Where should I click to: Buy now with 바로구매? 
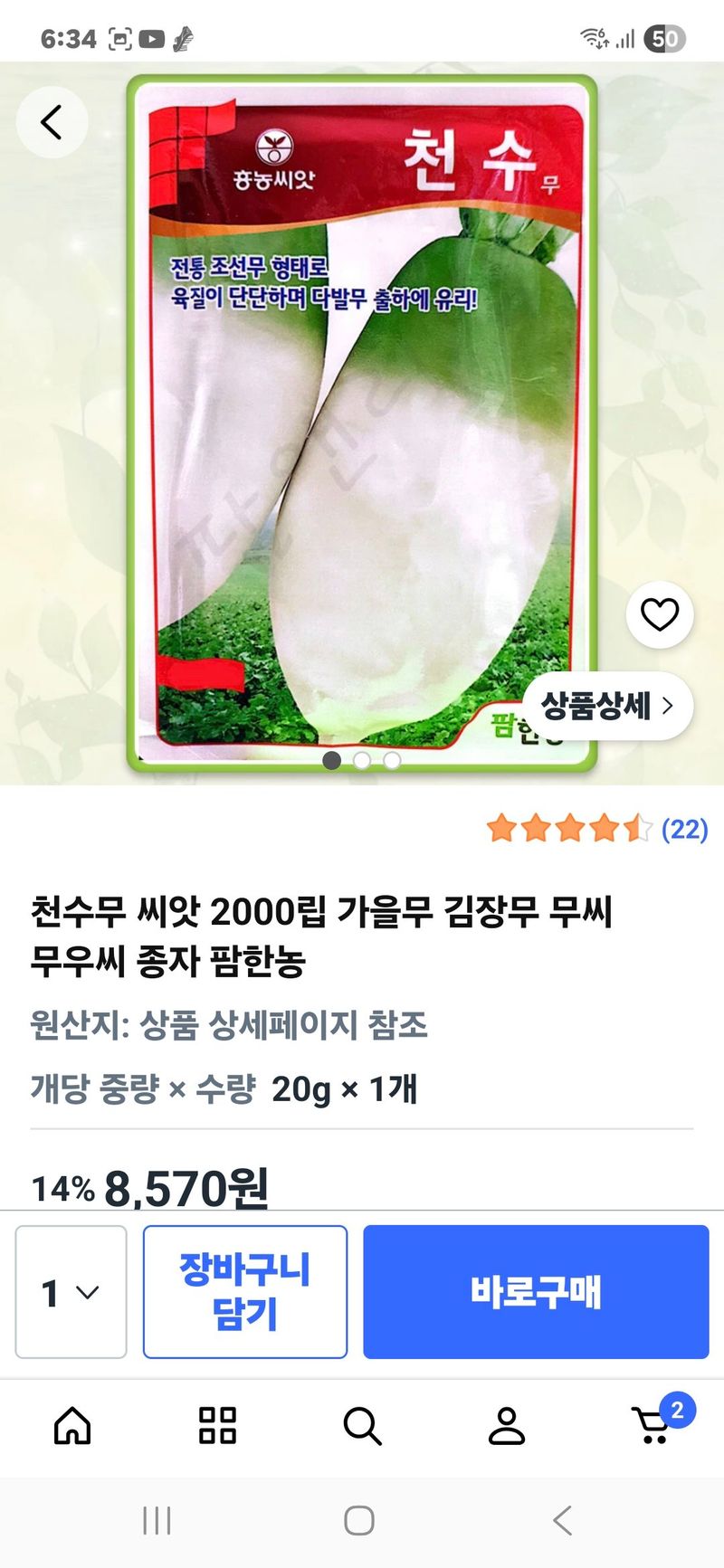pyautogui.click(x=536, y=1292)
